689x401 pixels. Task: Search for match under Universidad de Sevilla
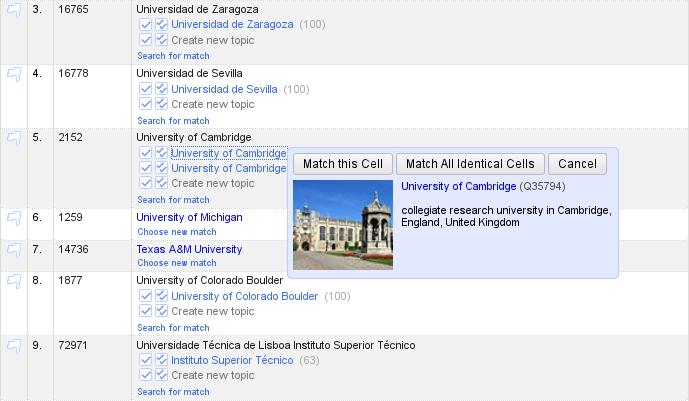(173, 121)
